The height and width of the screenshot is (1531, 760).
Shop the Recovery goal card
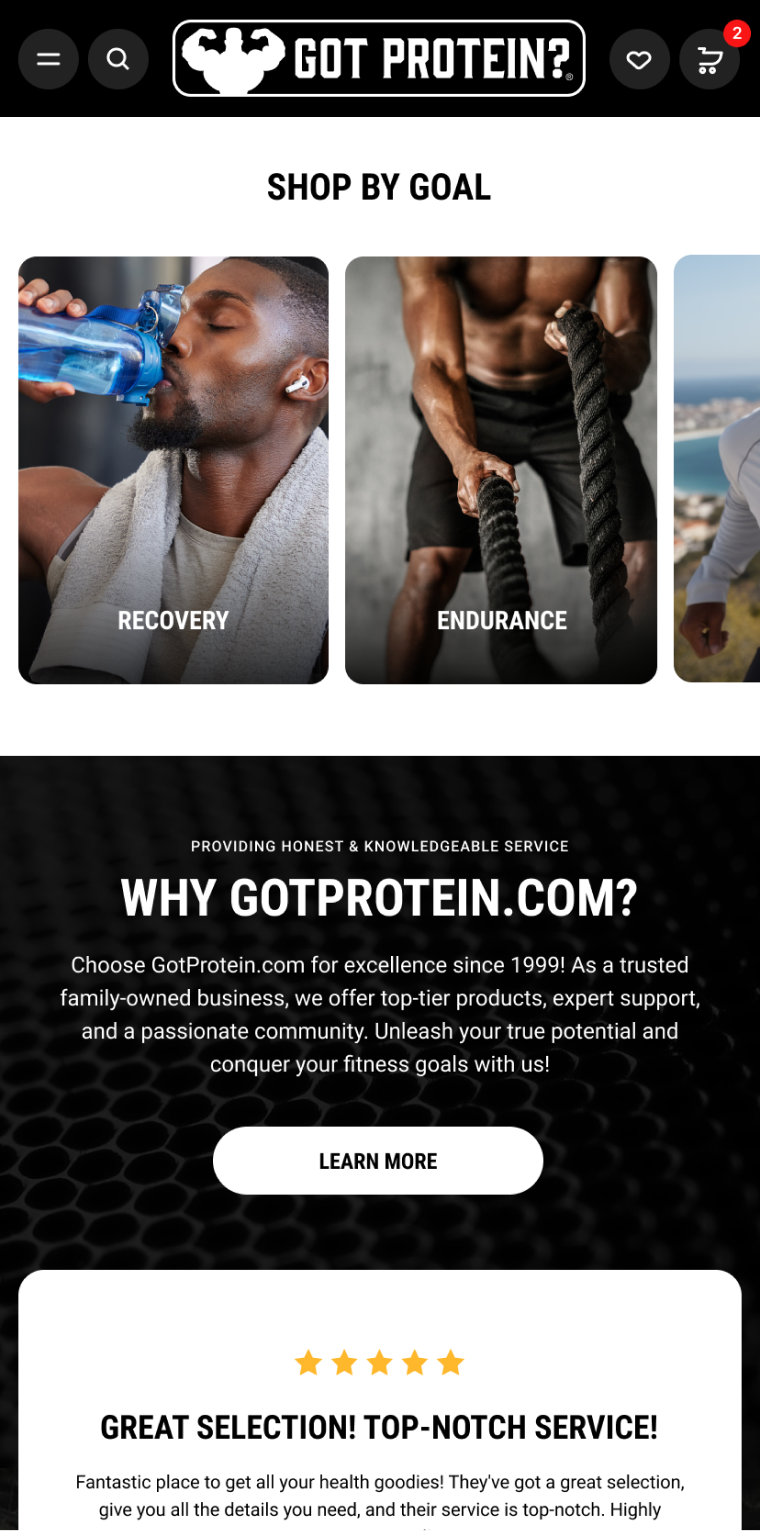[173, 470]
